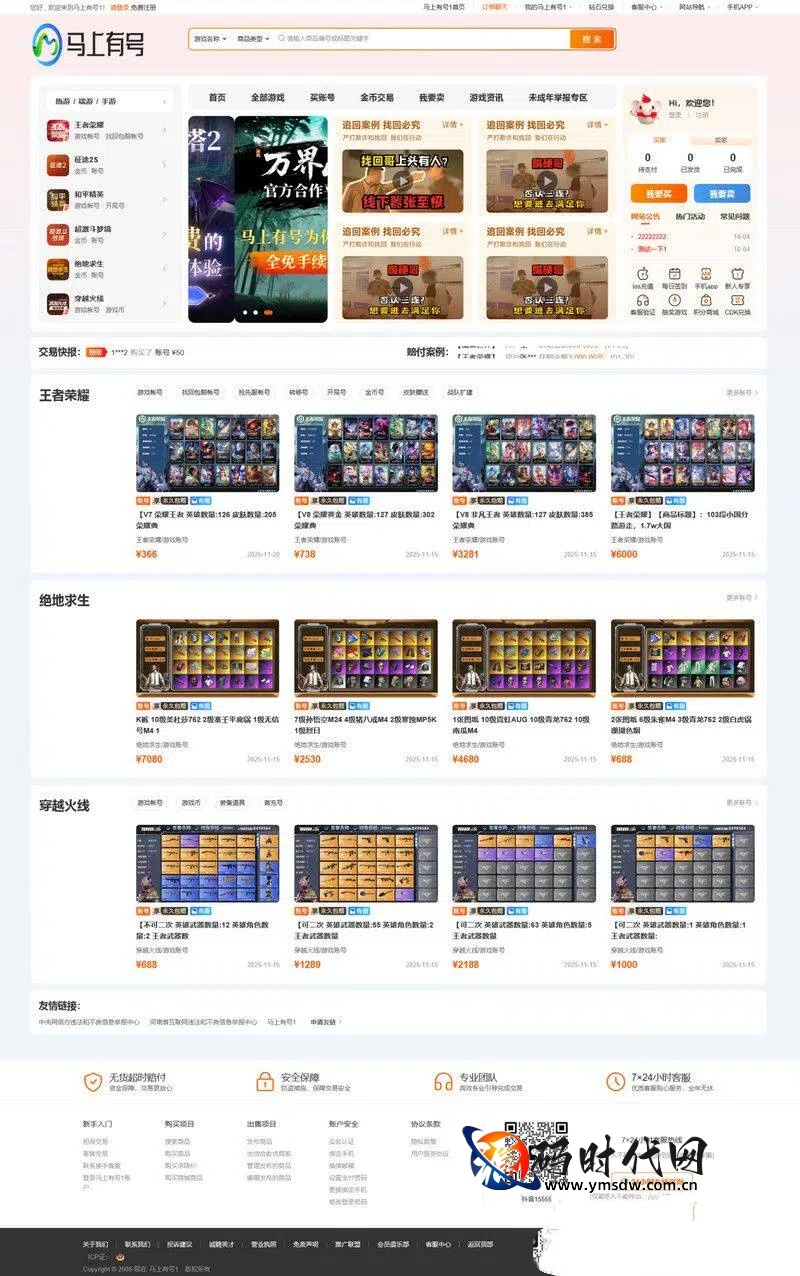The height and width of the screenshot is (1276, 800).
Task: Go to the 金币交易 tab
Action: coord(377,98)
